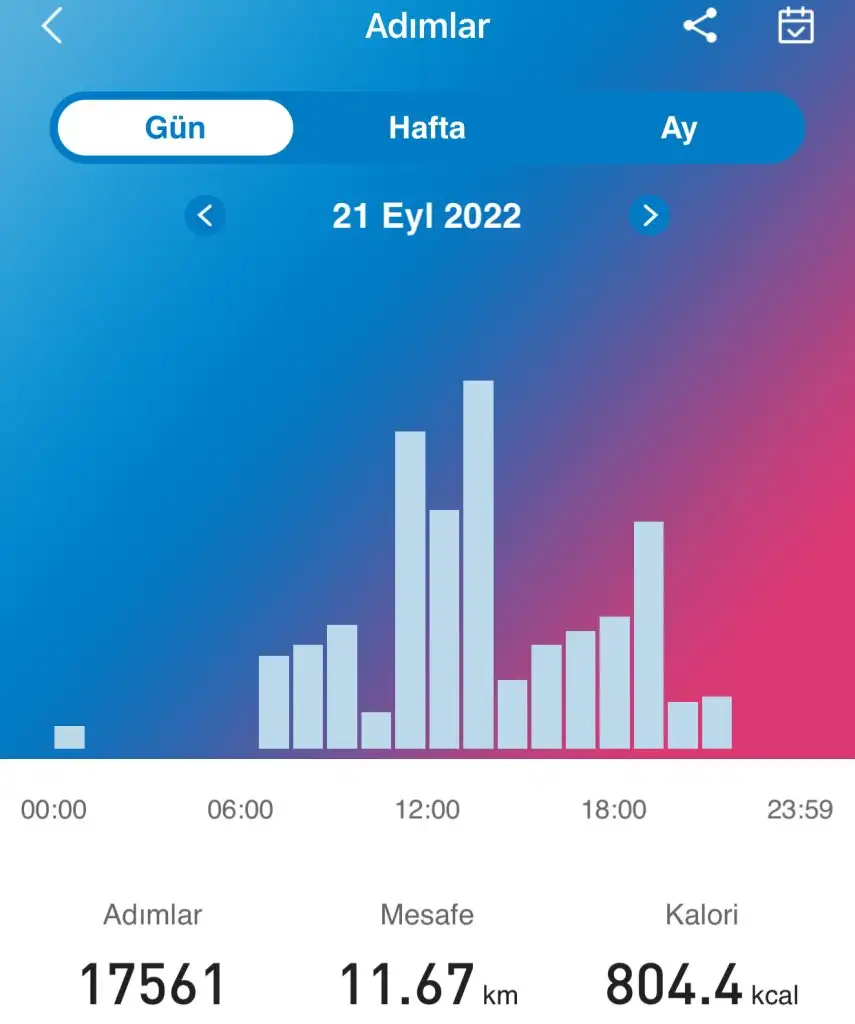Share the step statistics
This screenshot has width=855, height=1024.
point(700,26)
